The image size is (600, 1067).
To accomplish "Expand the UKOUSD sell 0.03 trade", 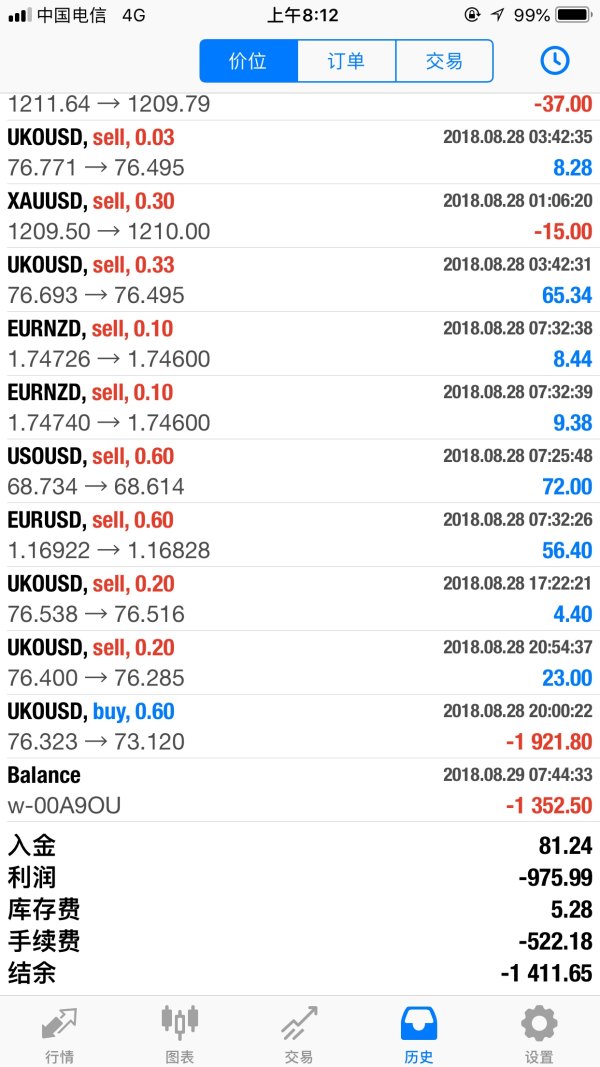I will (x=300, y=152).
